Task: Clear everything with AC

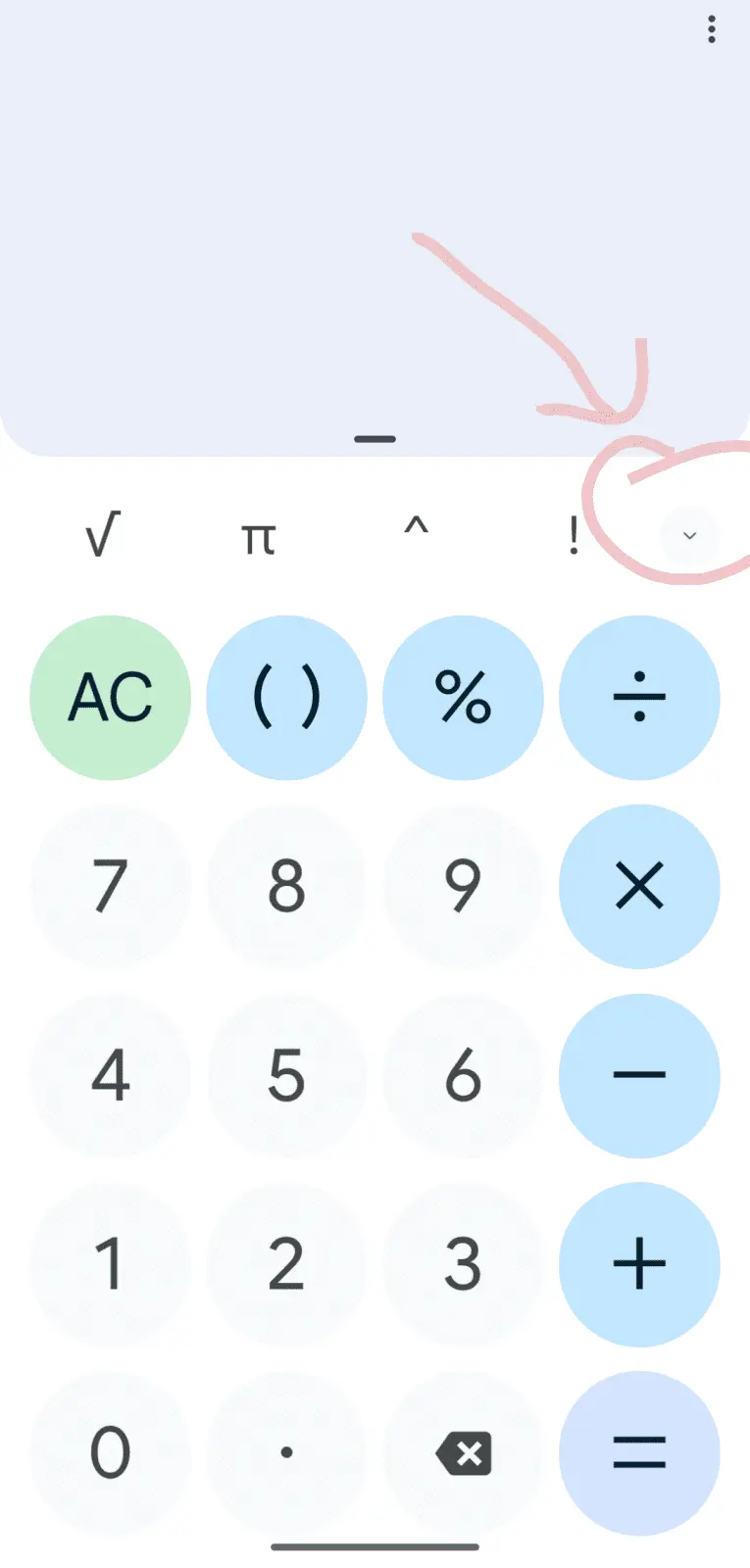Action: 111,698
